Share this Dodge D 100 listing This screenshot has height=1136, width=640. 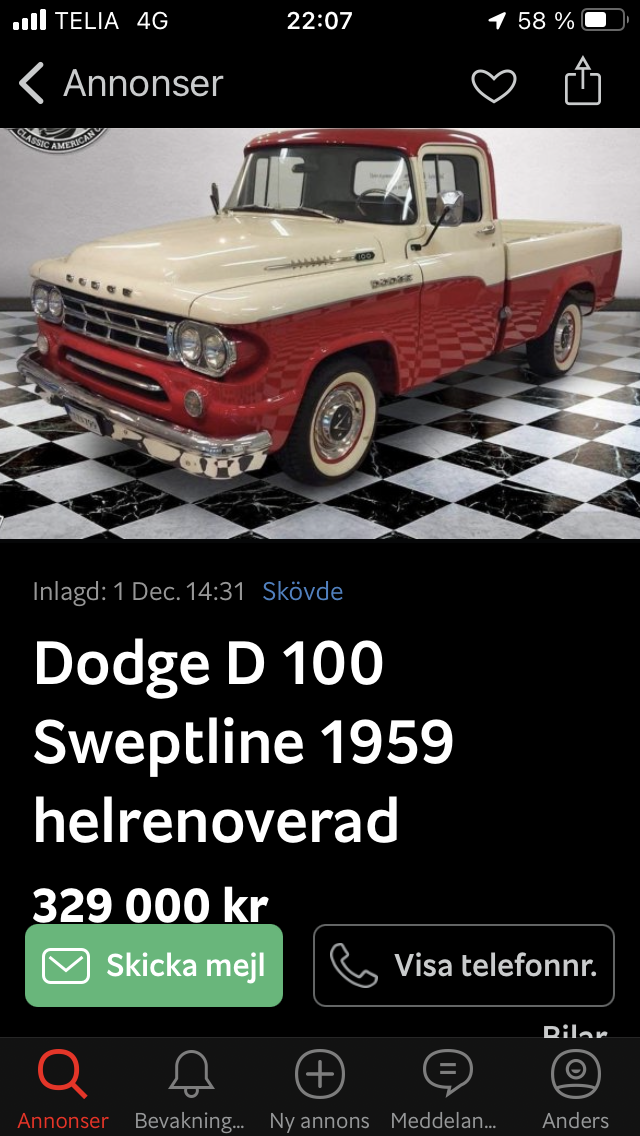tap(583, 84)
